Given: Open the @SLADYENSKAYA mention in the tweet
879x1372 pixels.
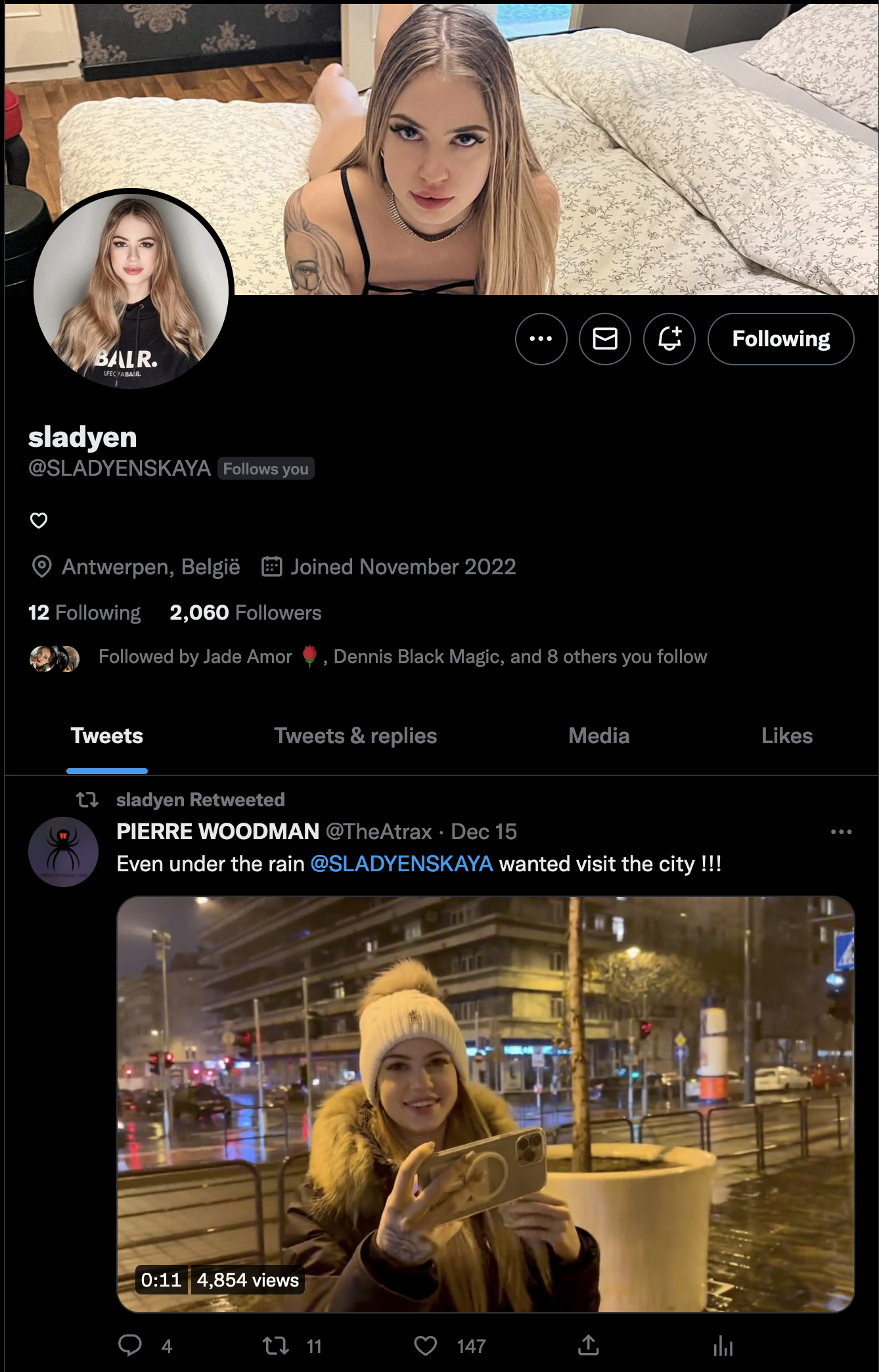Looking at the screenshot, I should [x=401, y=864].
